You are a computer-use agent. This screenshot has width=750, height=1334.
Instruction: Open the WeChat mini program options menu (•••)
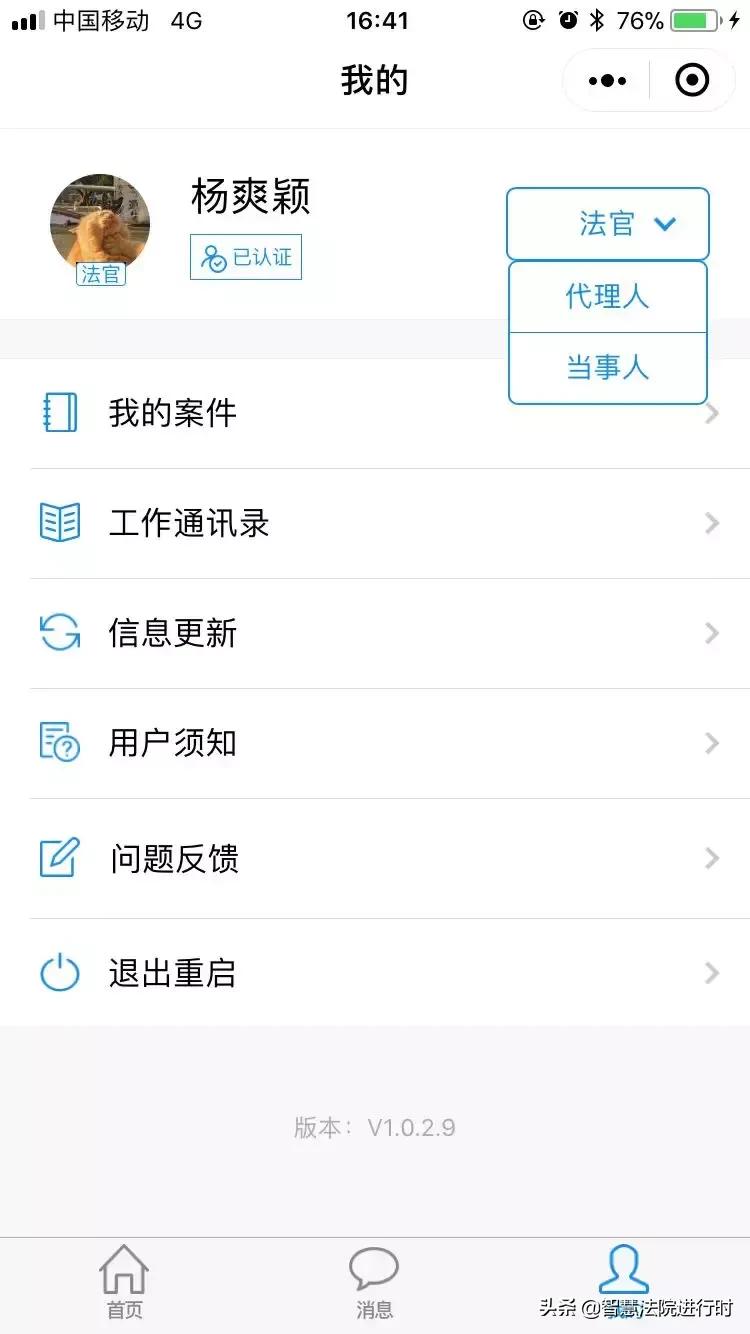click(607, 80)
